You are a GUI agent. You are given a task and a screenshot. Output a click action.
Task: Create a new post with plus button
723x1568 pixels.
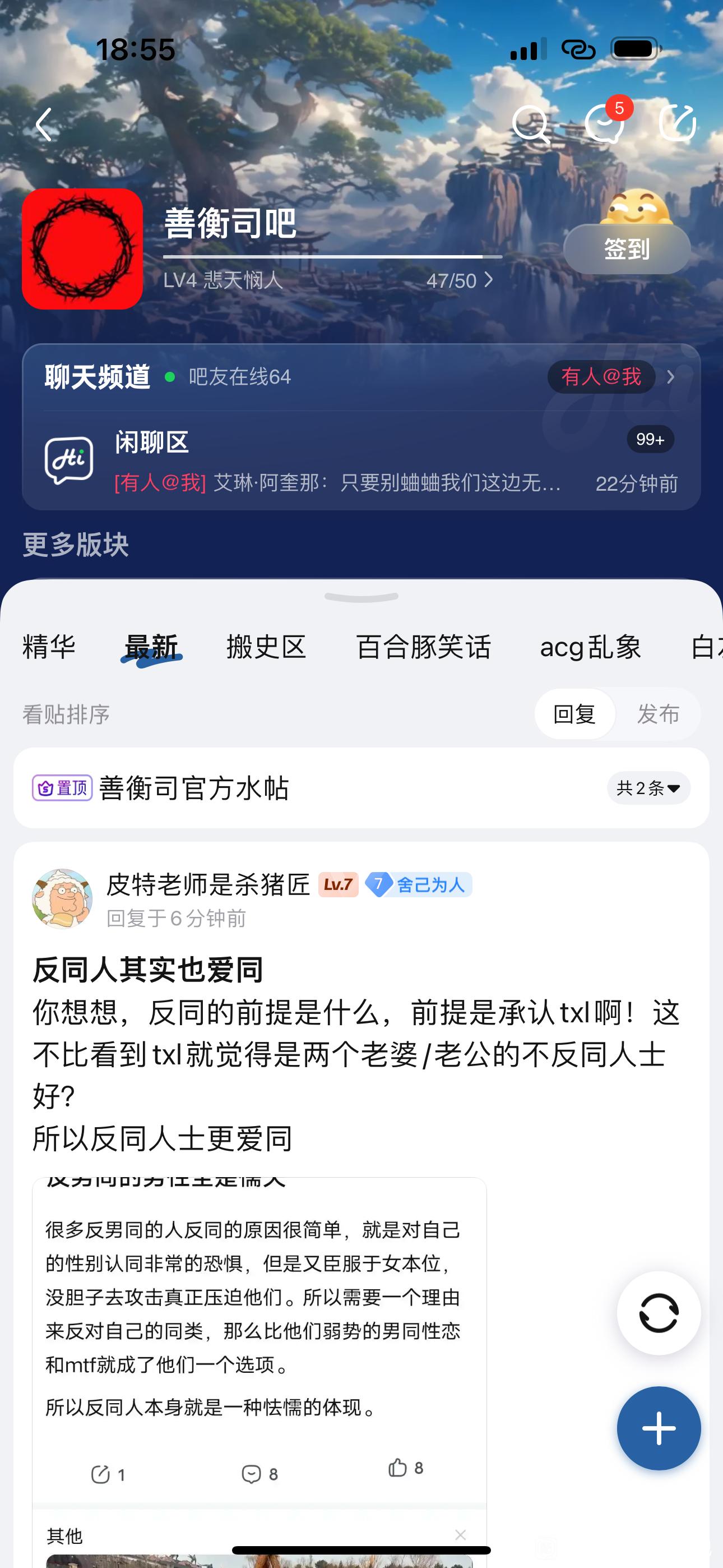point(659,1428)
